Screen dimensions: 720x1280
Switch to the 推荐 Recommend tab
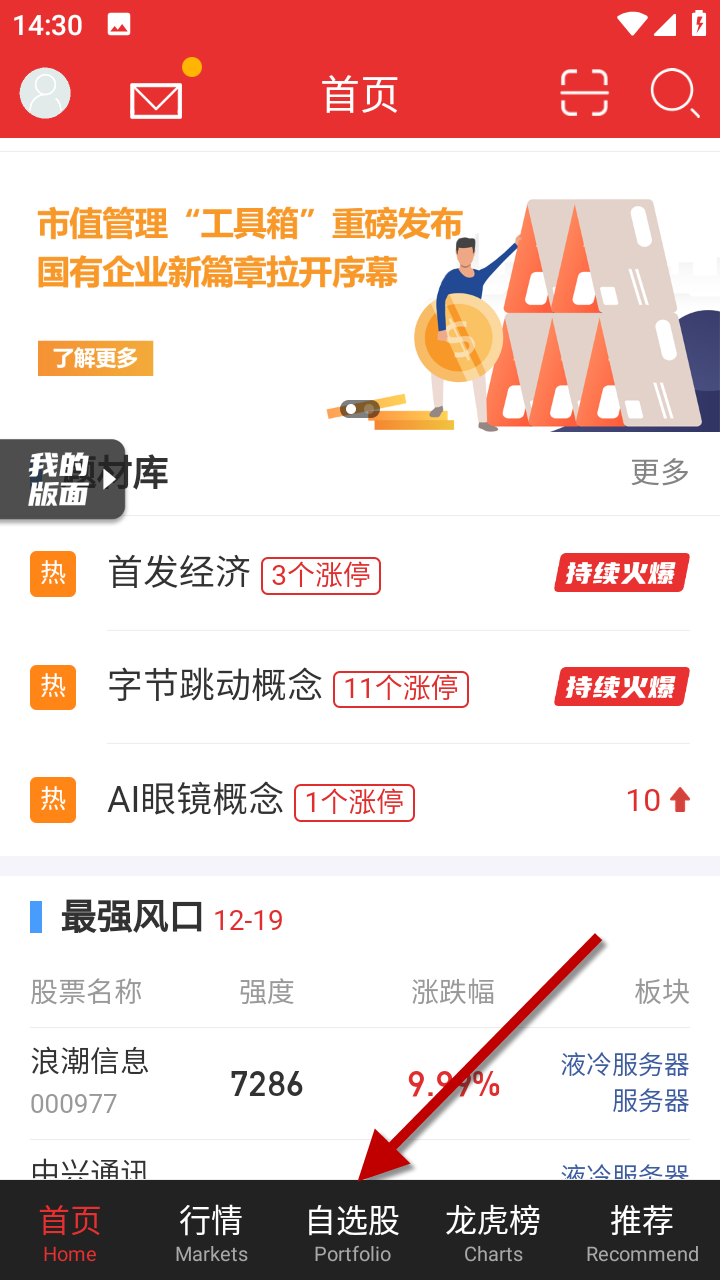point(642,1232)
